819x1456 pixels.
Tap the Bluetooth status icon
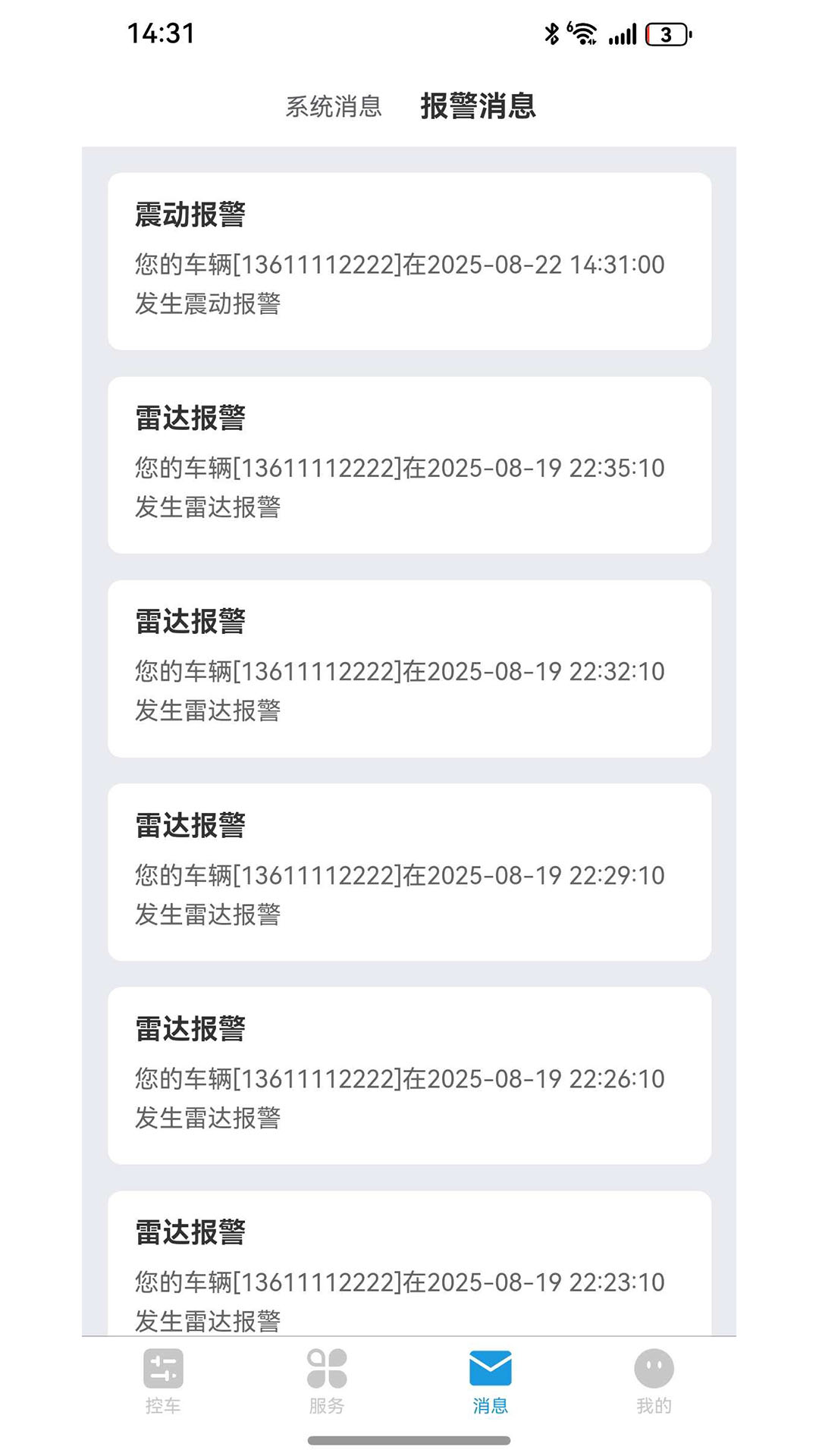(x=551, y=32)
